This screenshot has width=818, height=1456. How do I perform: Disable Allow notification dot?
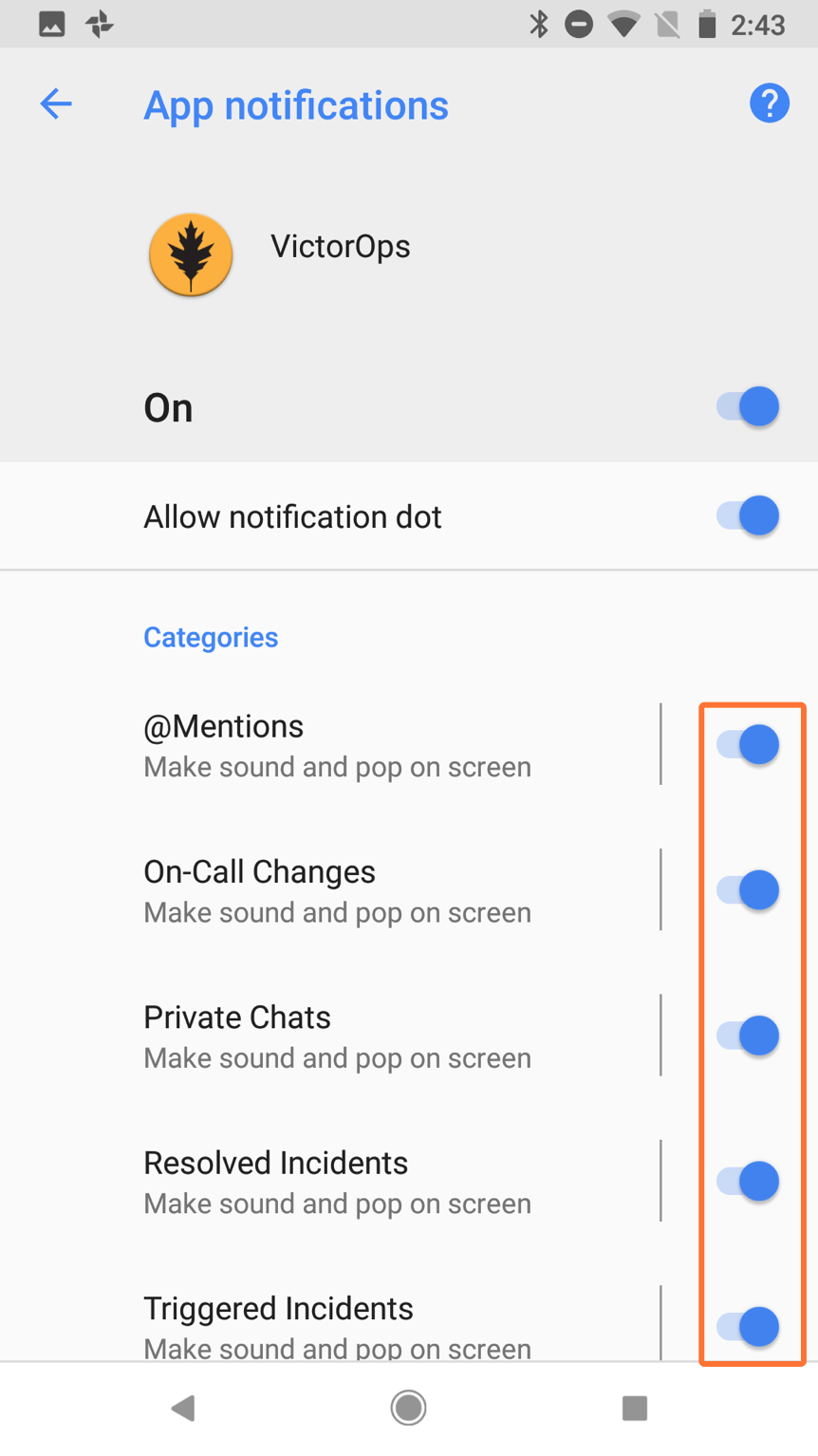point(748,515)
